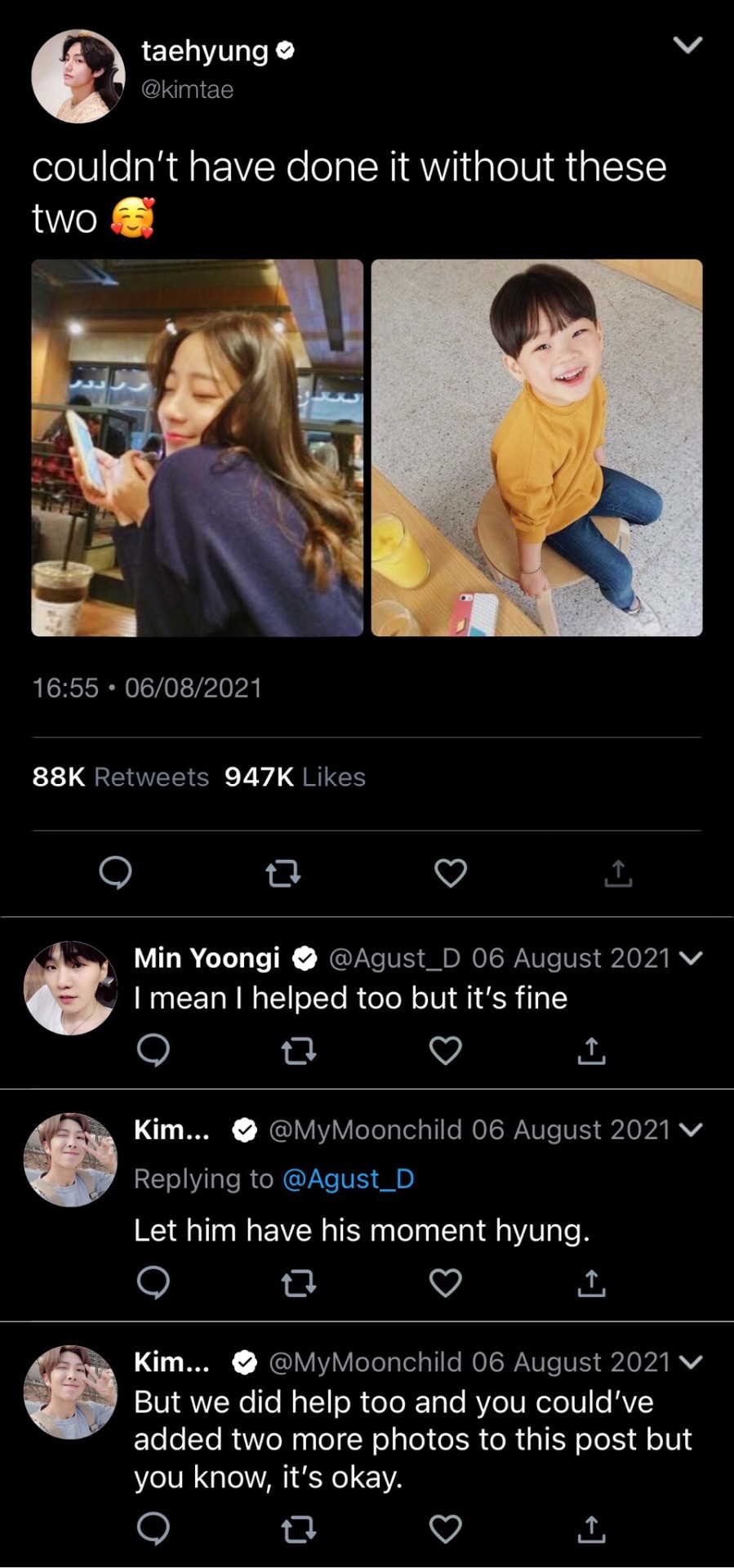This screenshot has height=1568, width=734.
Task: Like taehyung's tweet
Action: (x=451, y=873)
